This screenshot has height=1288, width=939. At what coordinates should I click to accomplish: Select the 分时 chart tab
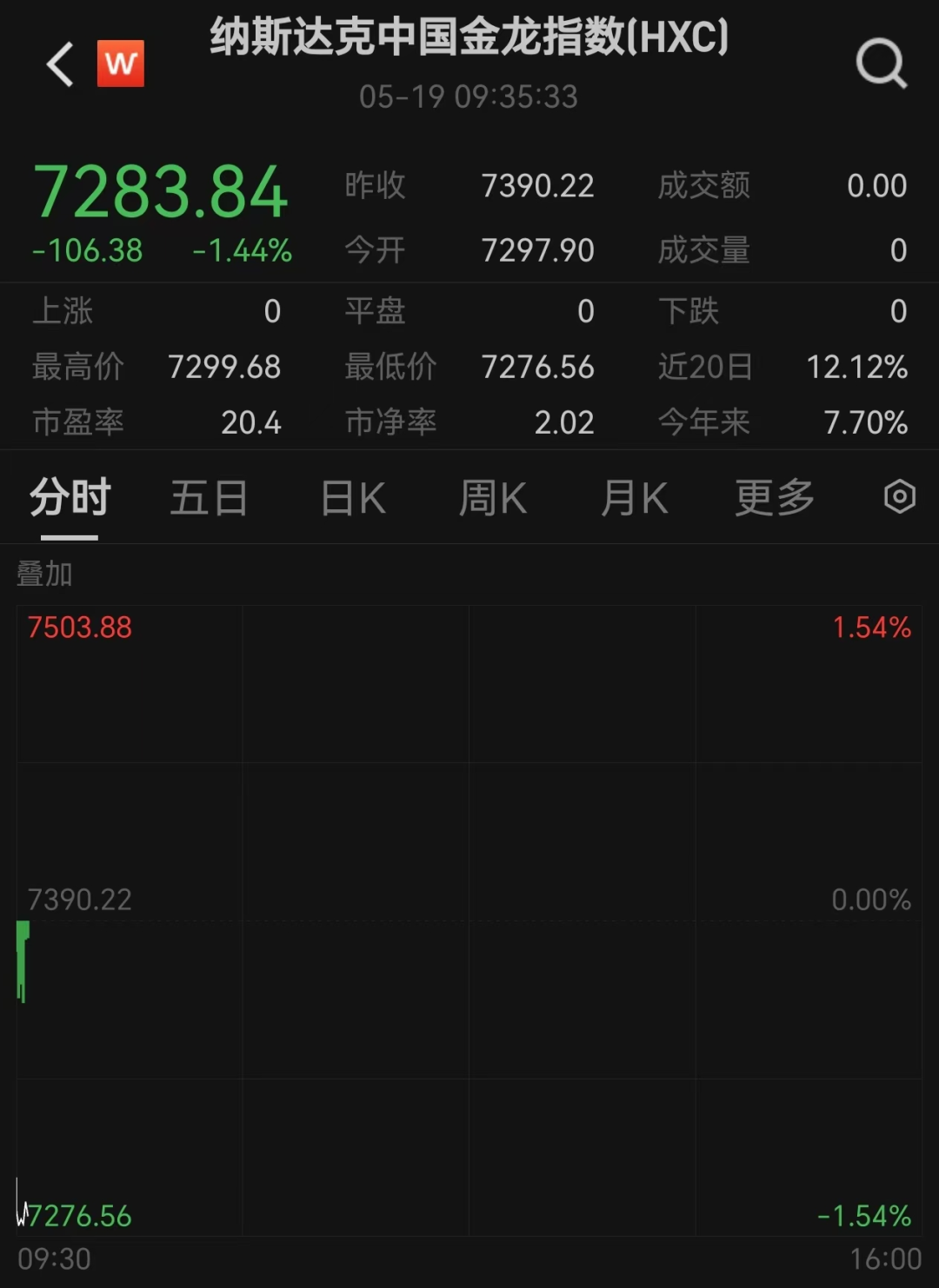click(70, 498)
